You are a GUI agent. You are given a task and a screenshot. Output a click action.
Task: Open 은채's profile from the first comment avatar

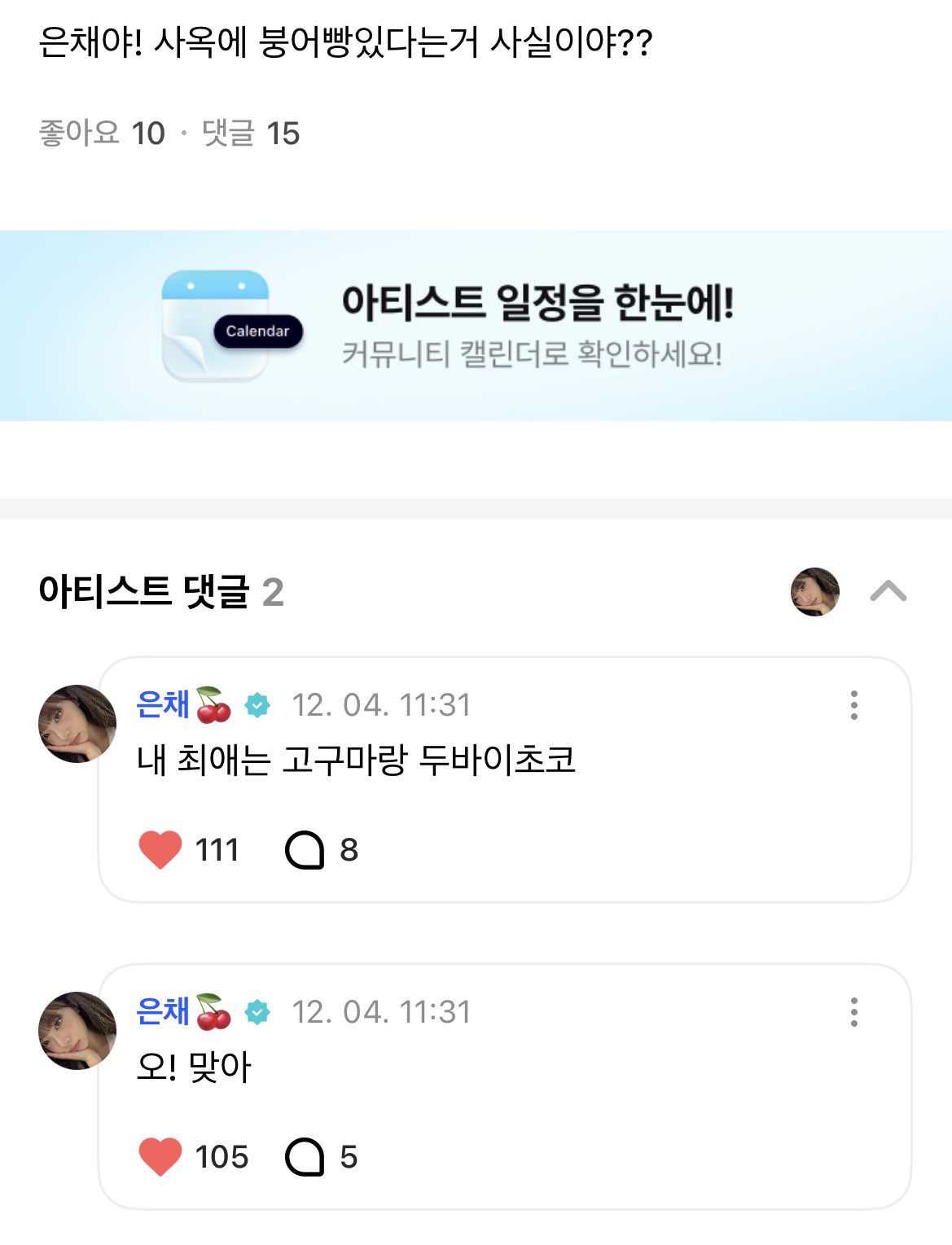(x=77, y=724)
